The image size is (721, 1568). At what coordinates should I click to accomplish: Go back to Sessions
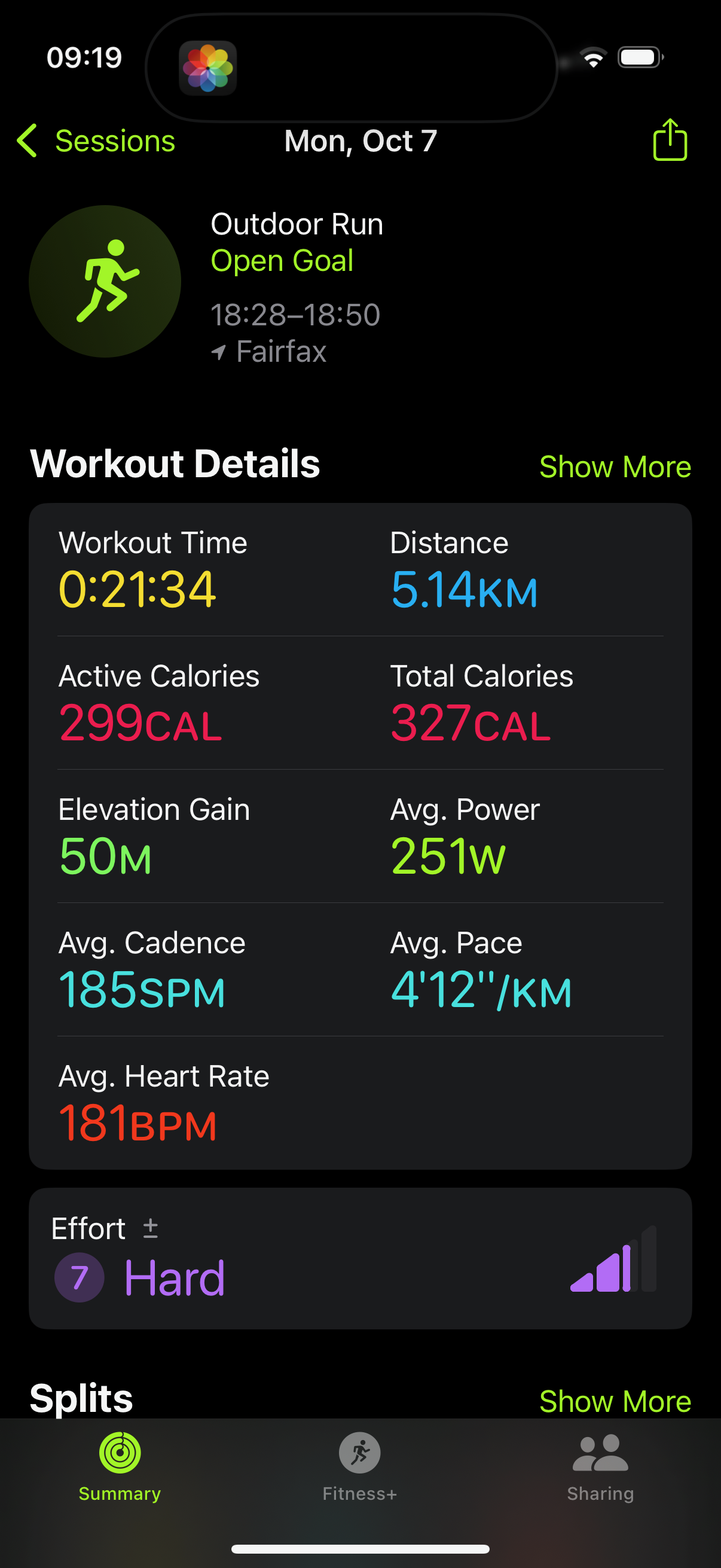(x=96, y=141)
